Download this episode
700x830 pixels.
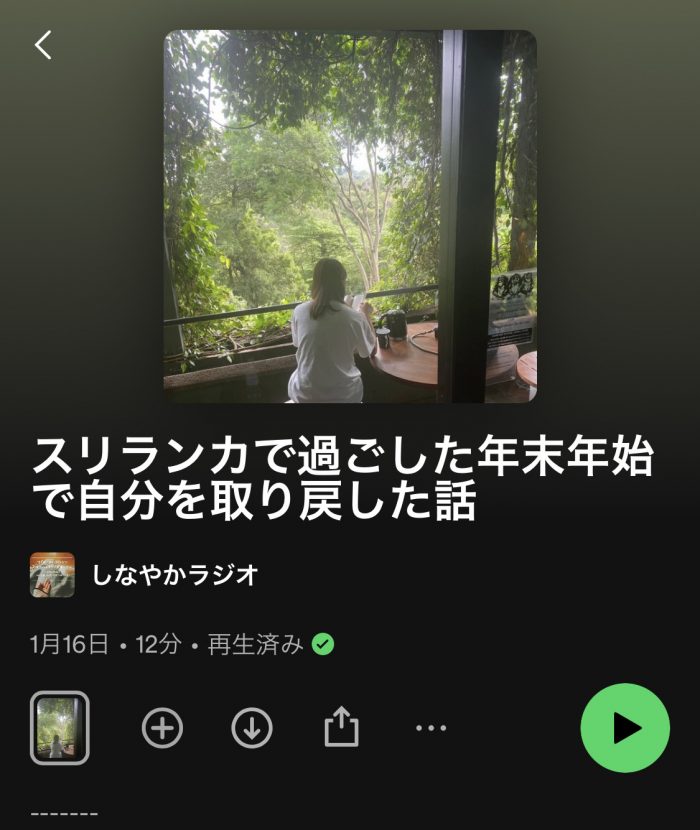point(252,728)
